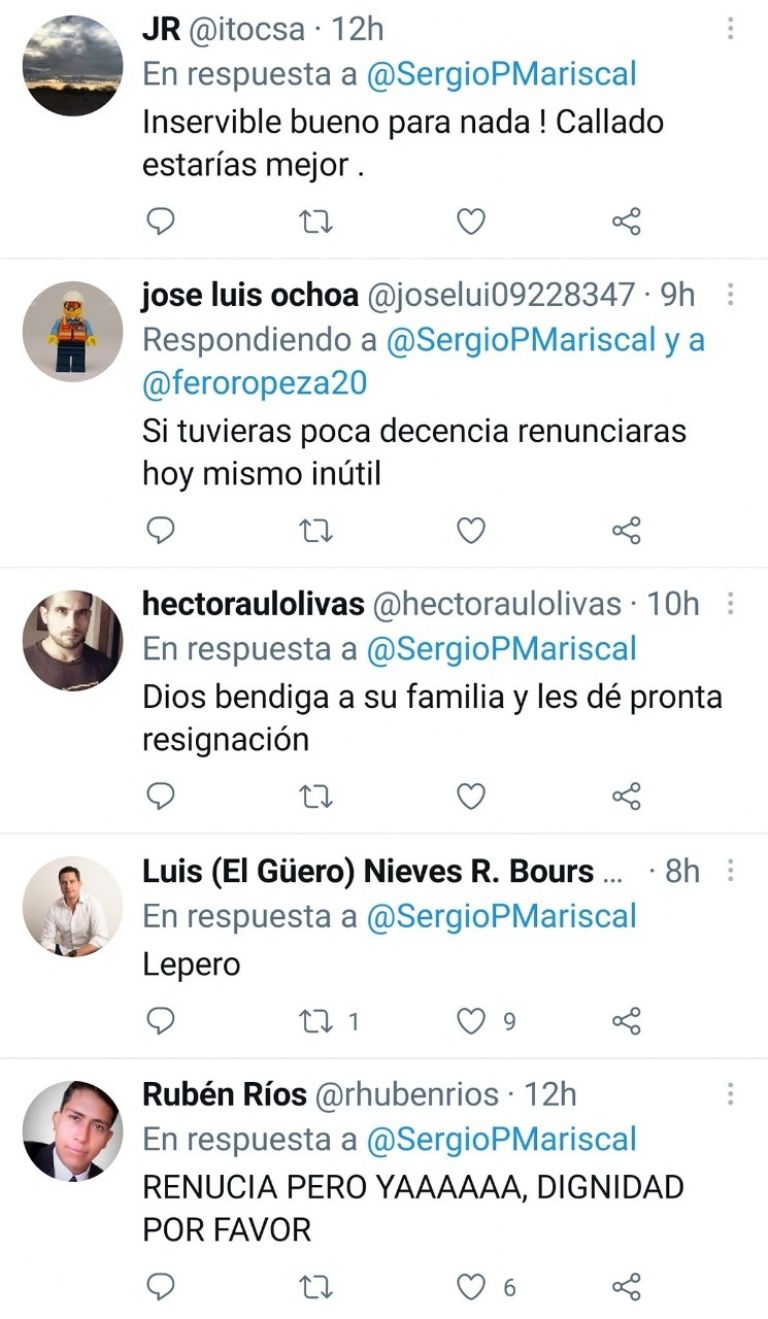Screen dimensions: 768x1319
Task: Share Rubén Ríos's tweet
Action: [x=626, y=1287]
